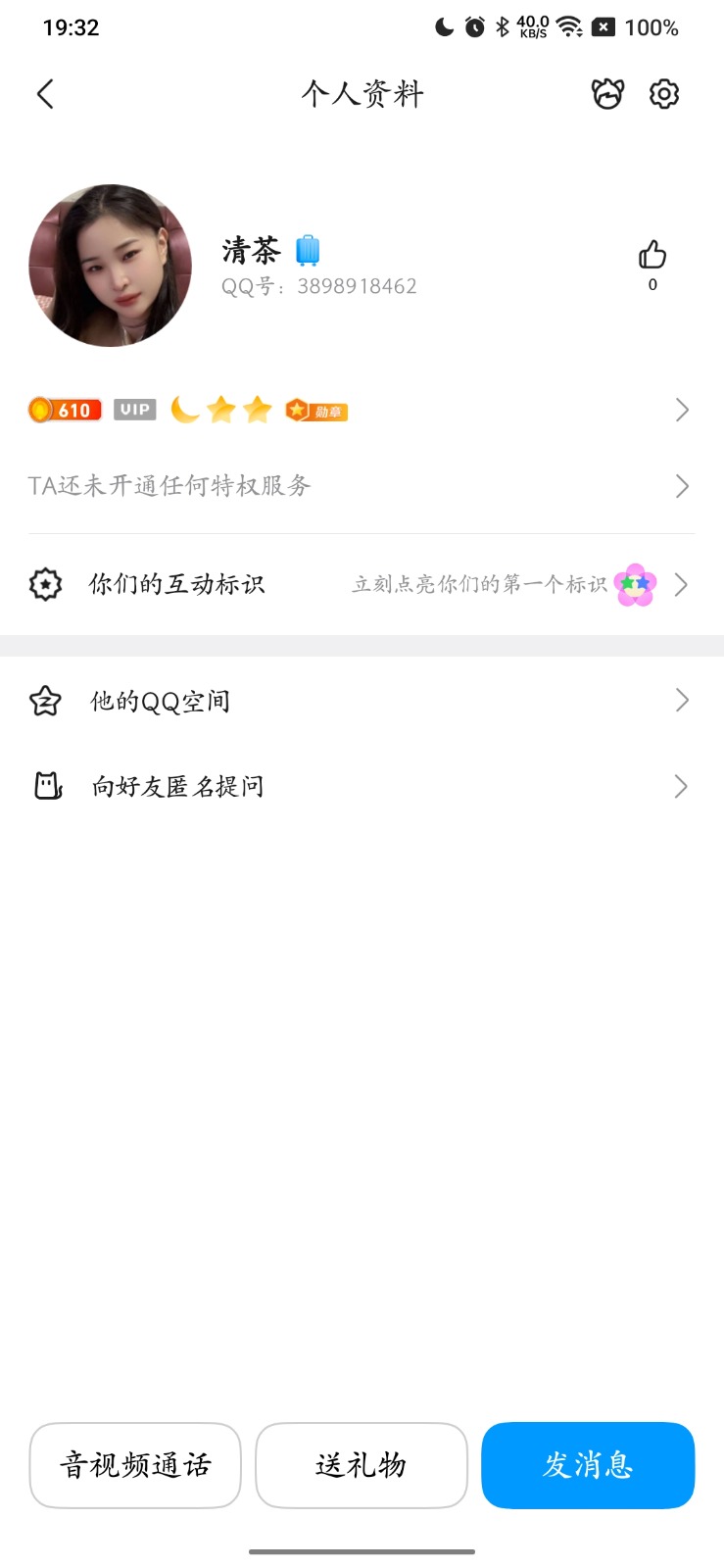Tap a yellow star level icon
724x1568 pixels.
tap(221, 409)
